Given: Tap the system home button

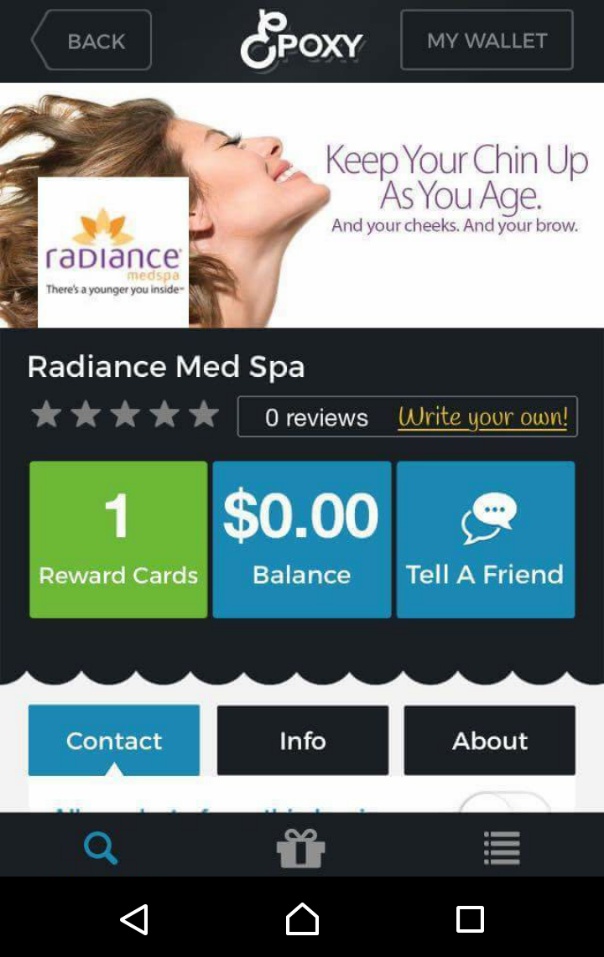Looking at the screenshot, I should 302,919.
